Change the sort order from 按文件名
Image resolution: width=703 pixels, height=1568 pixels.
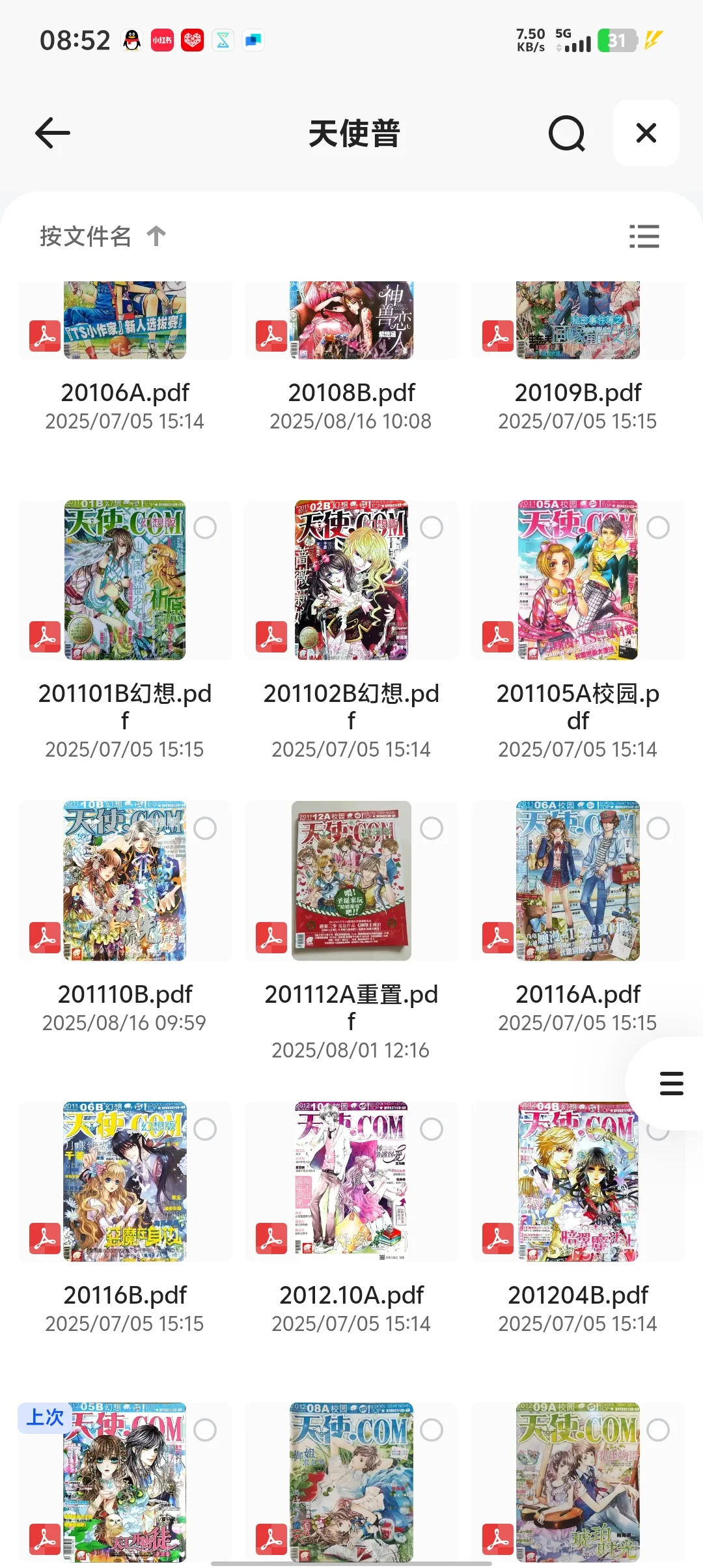(x=103, y=236)
